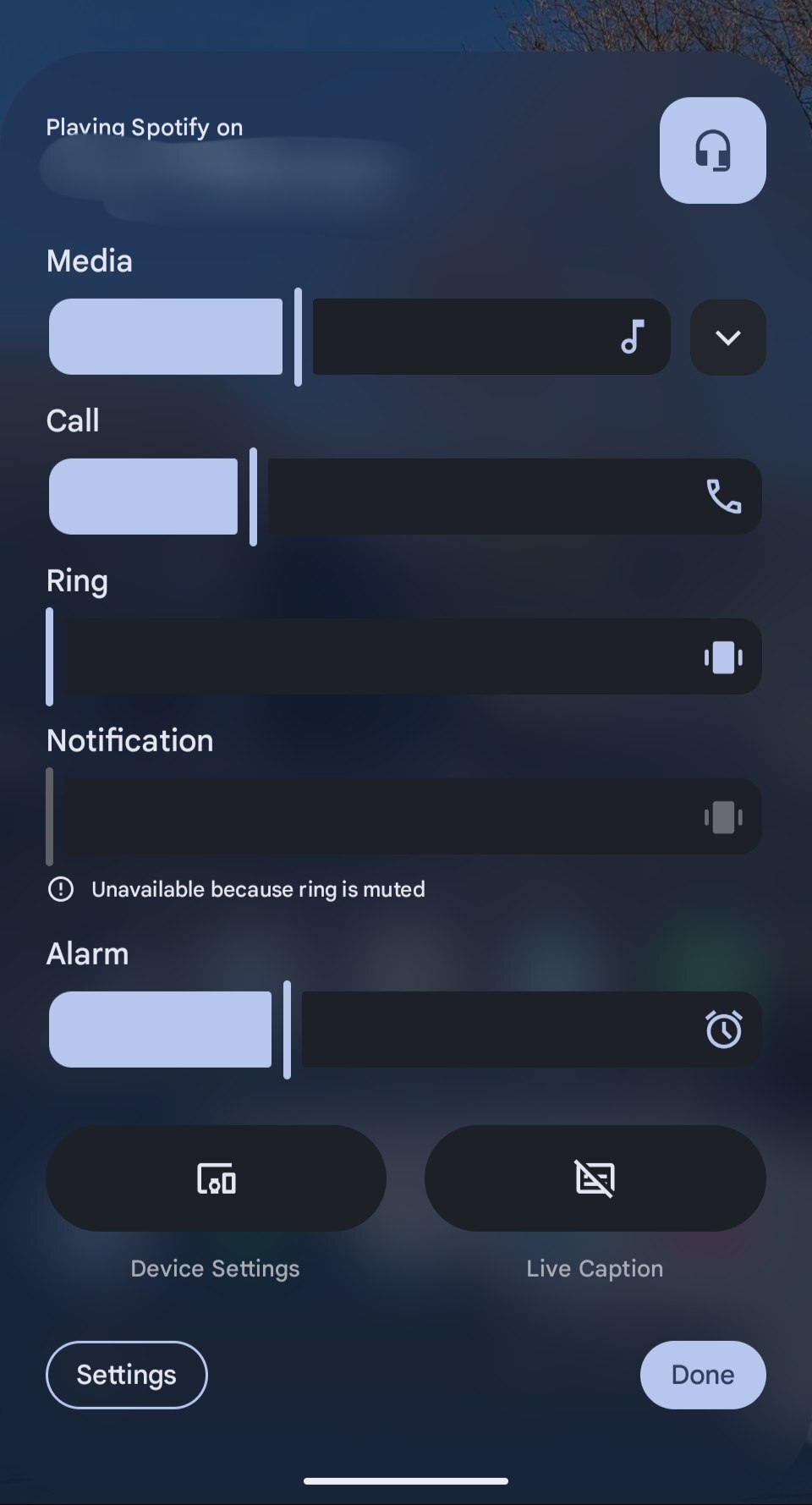Tap the disabled Notification volume slider
The image size is (812, 1505).
338,816
